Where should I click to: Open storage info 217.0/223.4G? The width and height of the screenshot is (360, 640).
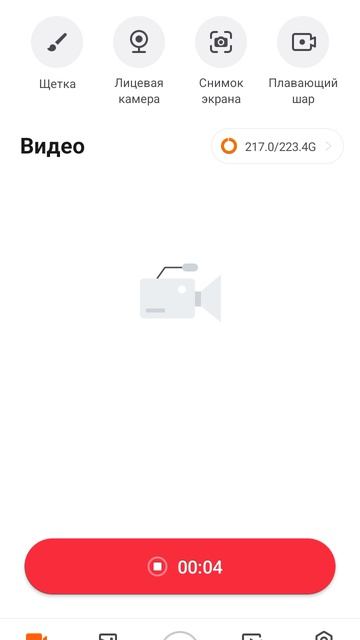(278, 146)
